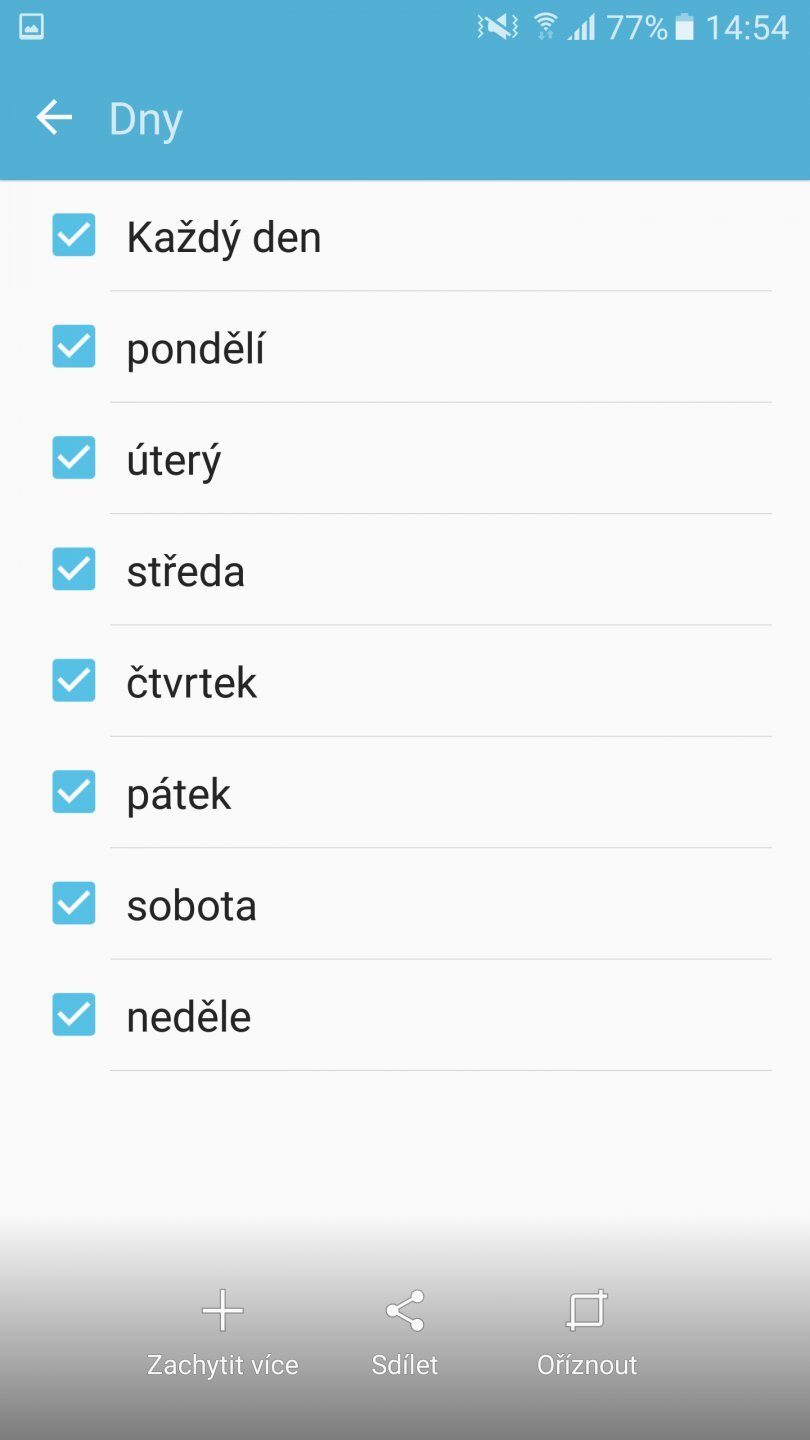Uncheck the neděle checkbox
The image size is (810, 1440).
pyautogui.click(x=74, y=1015)
